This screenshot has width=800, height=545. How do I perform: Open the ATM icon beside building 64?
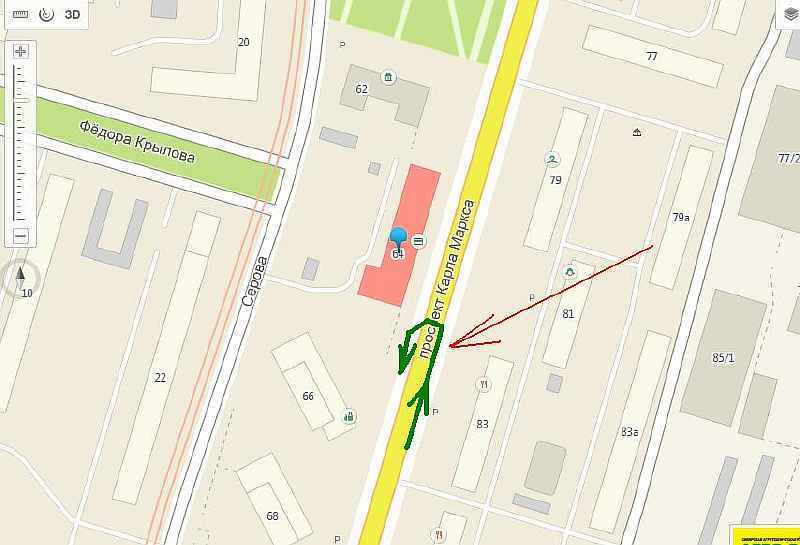click(x=418, y=240)
